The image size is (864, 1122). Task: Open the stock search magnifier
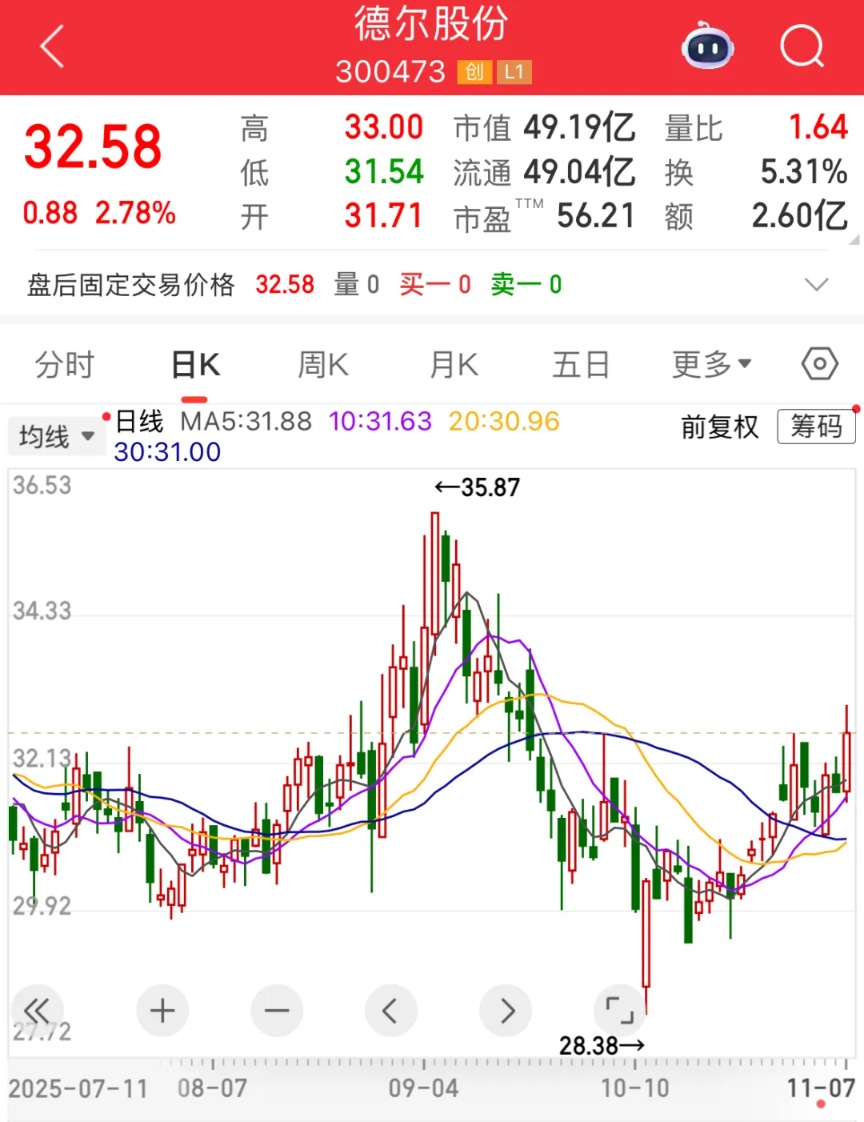click(800, 46)
